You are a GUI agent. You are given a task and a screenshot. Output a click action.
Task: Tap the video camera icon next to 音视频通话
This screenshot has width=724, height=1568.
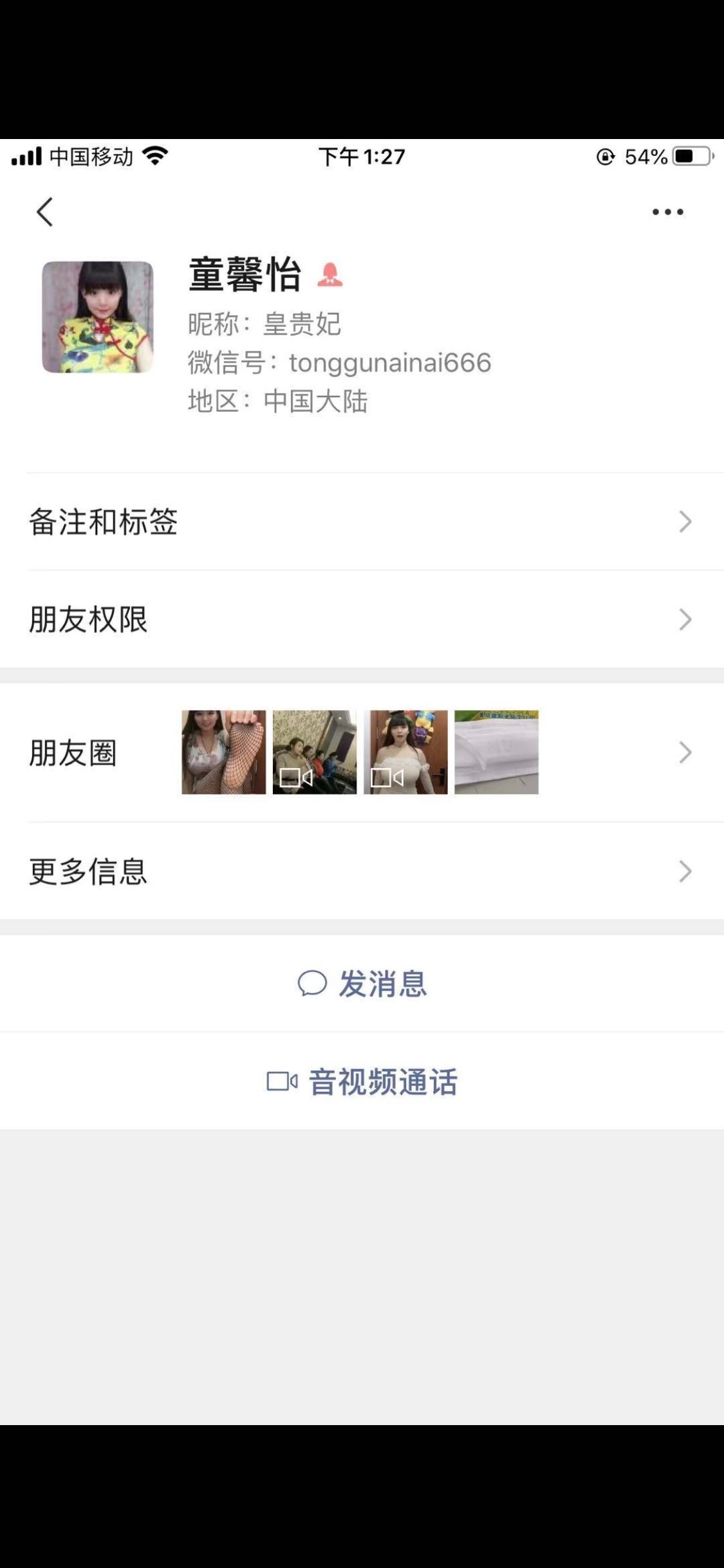tap(281, 1081)
